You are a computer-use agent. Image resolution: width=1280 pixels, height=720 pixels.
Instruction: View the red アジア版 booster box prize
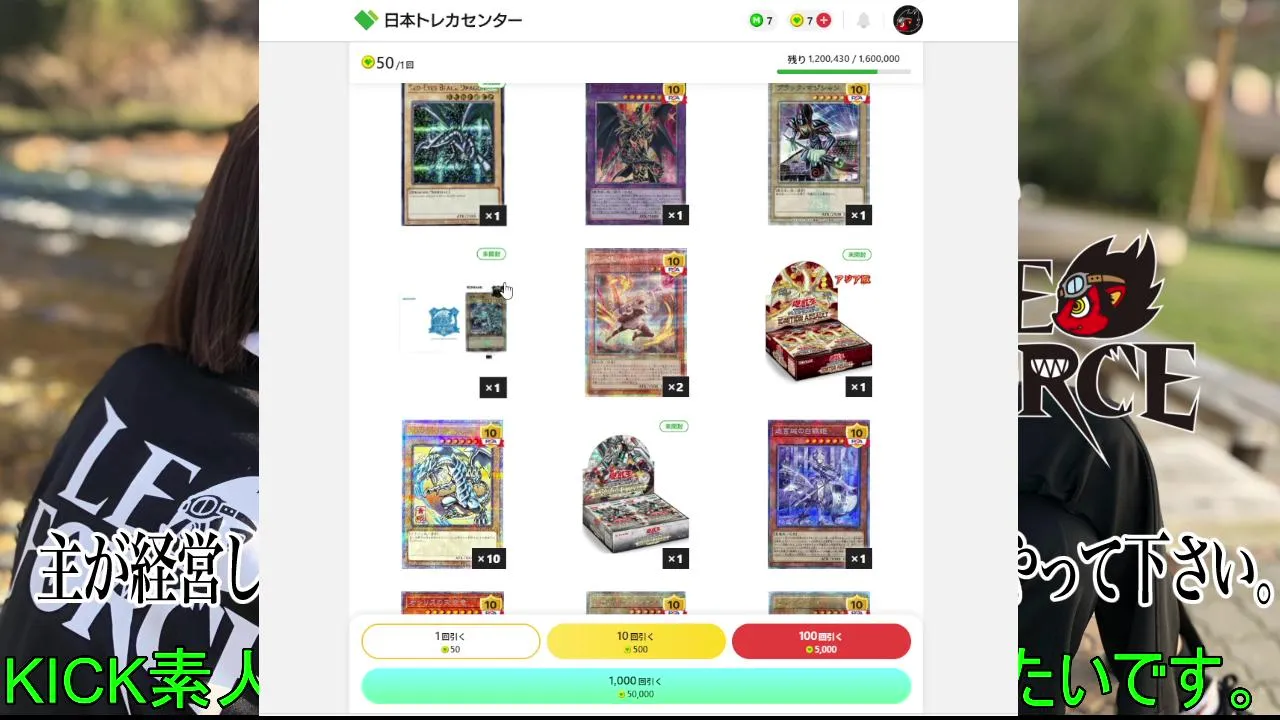(x=818, y=322)
